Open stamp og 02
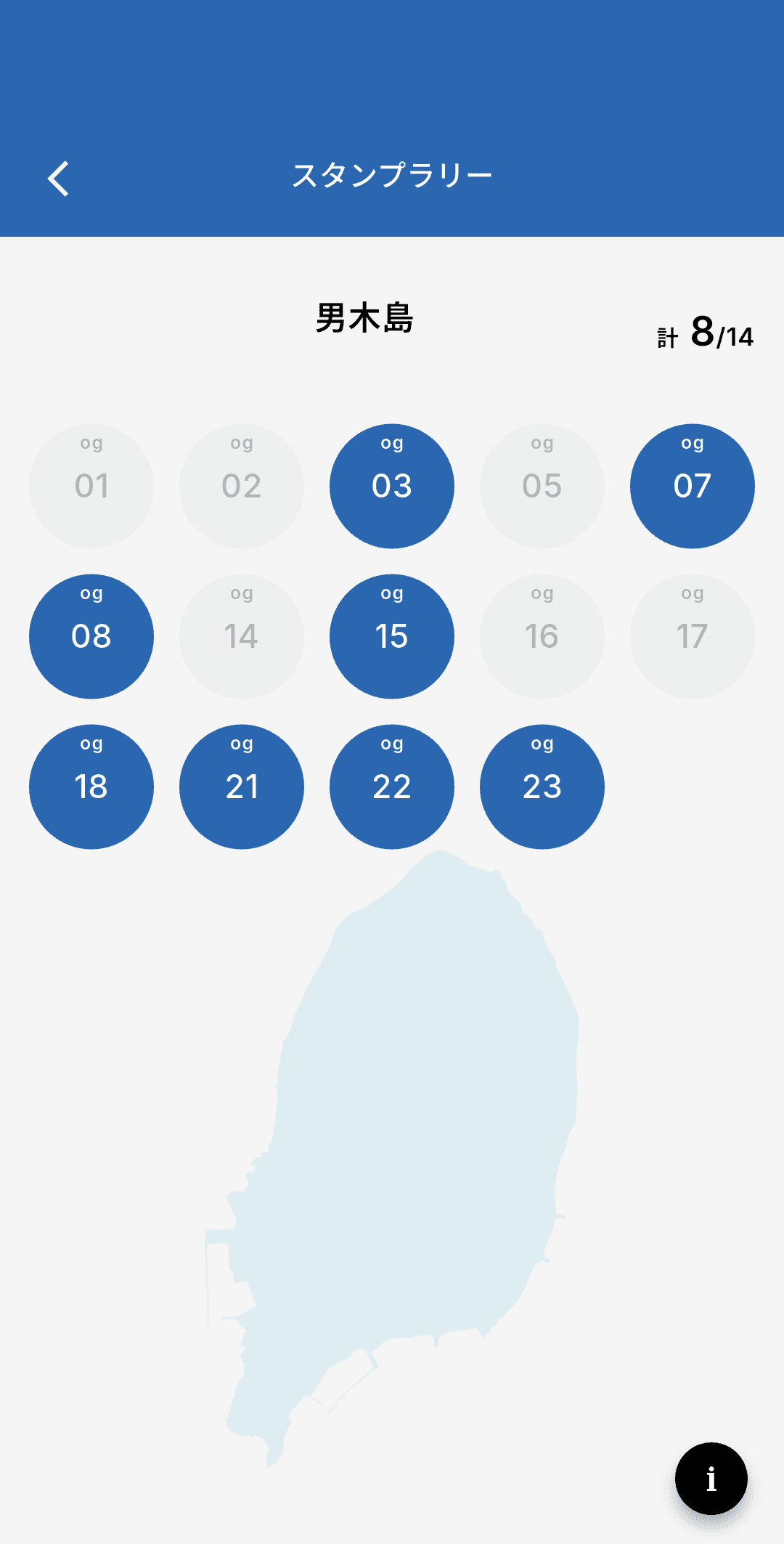This screenshot has width=784, height=1544. point(242,486)
